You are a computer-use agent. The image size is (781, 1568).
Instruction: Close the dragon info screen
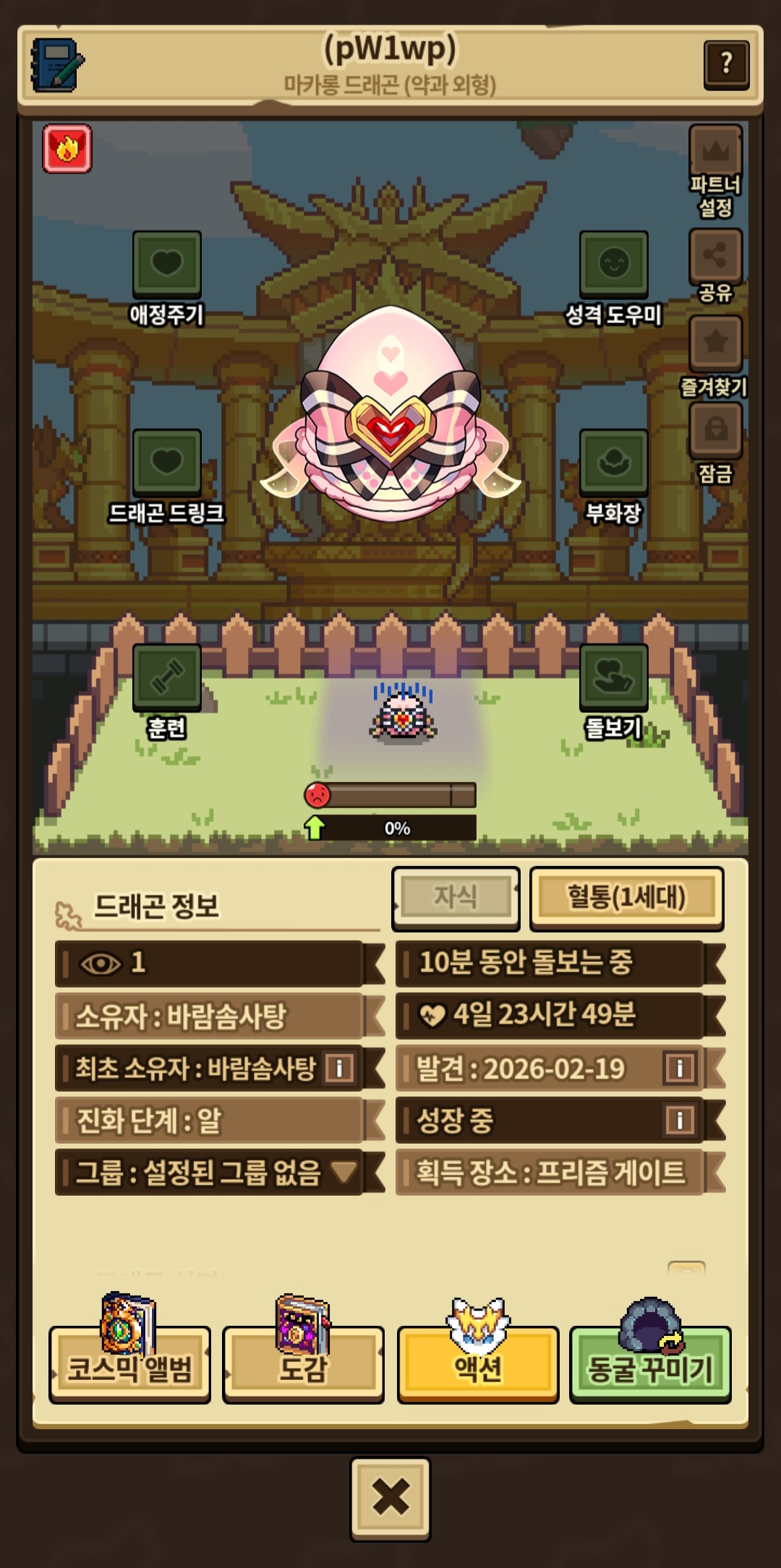[390, 1496]
